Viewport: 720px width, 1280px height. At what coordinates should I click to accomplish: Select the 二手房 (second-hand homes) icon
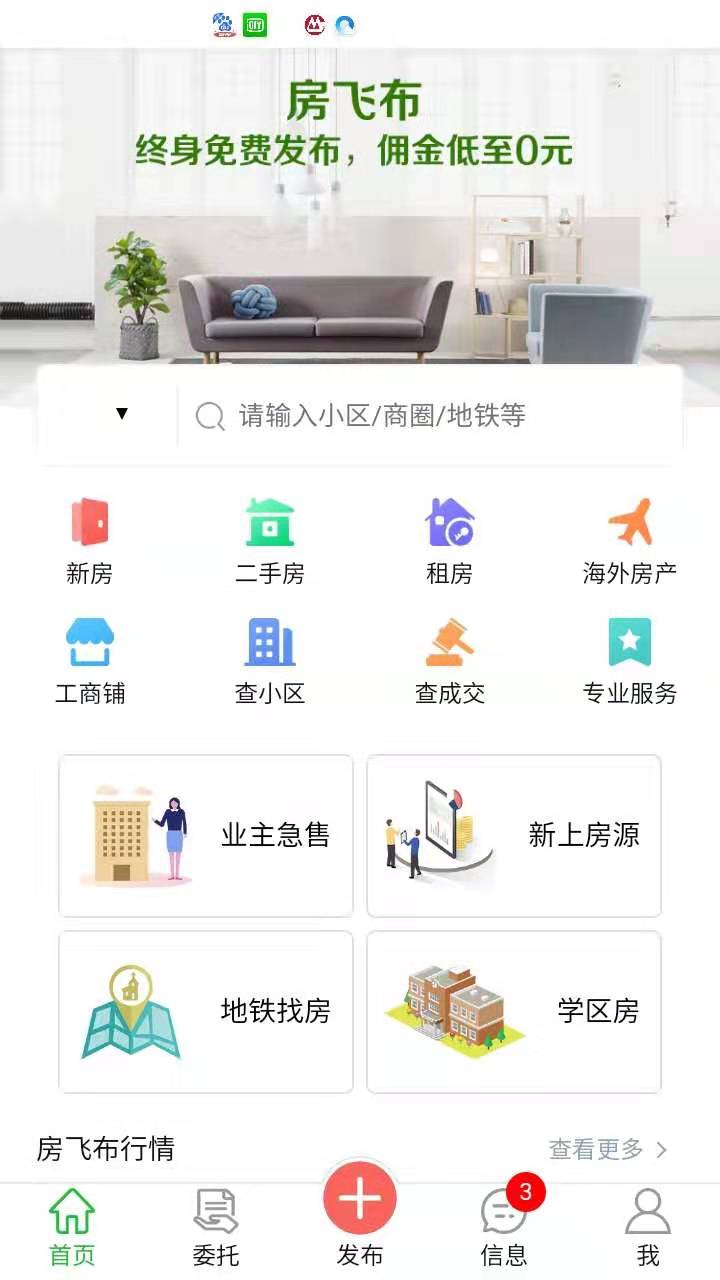270,538
